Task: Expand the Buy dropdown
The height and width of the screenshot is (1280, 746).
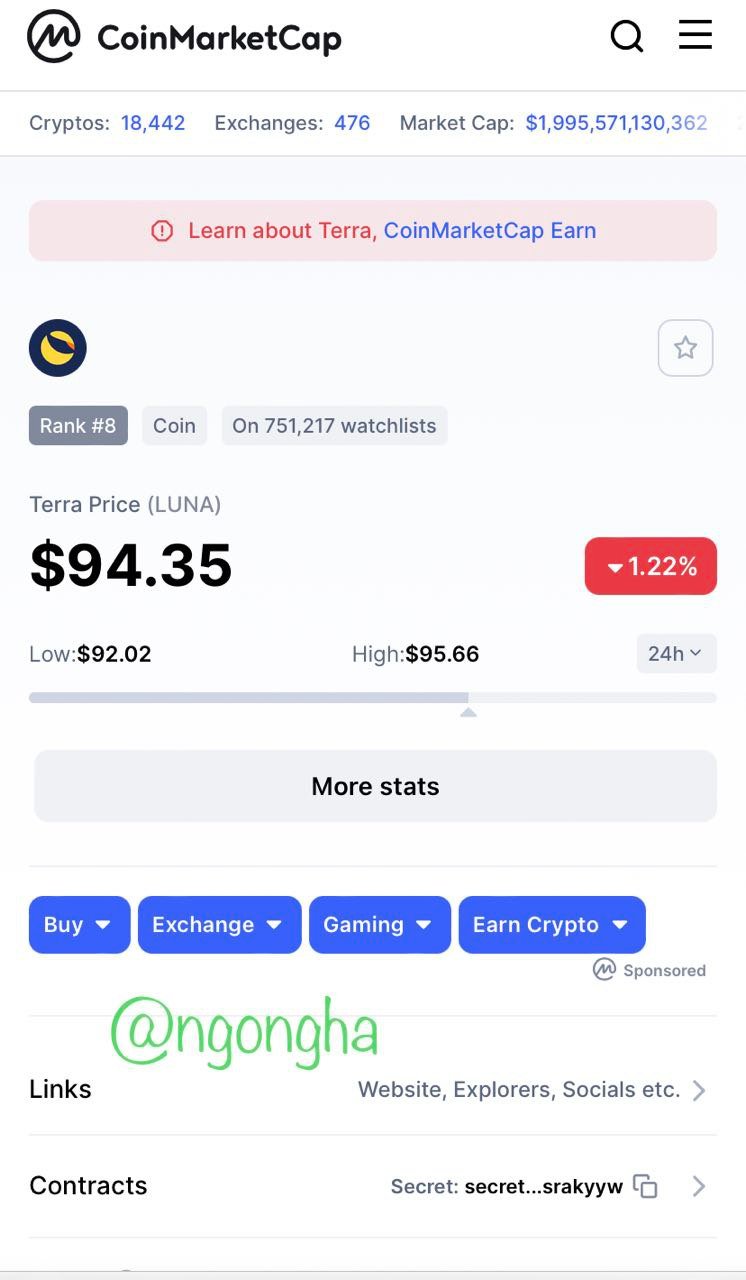Action: [79, 925]
